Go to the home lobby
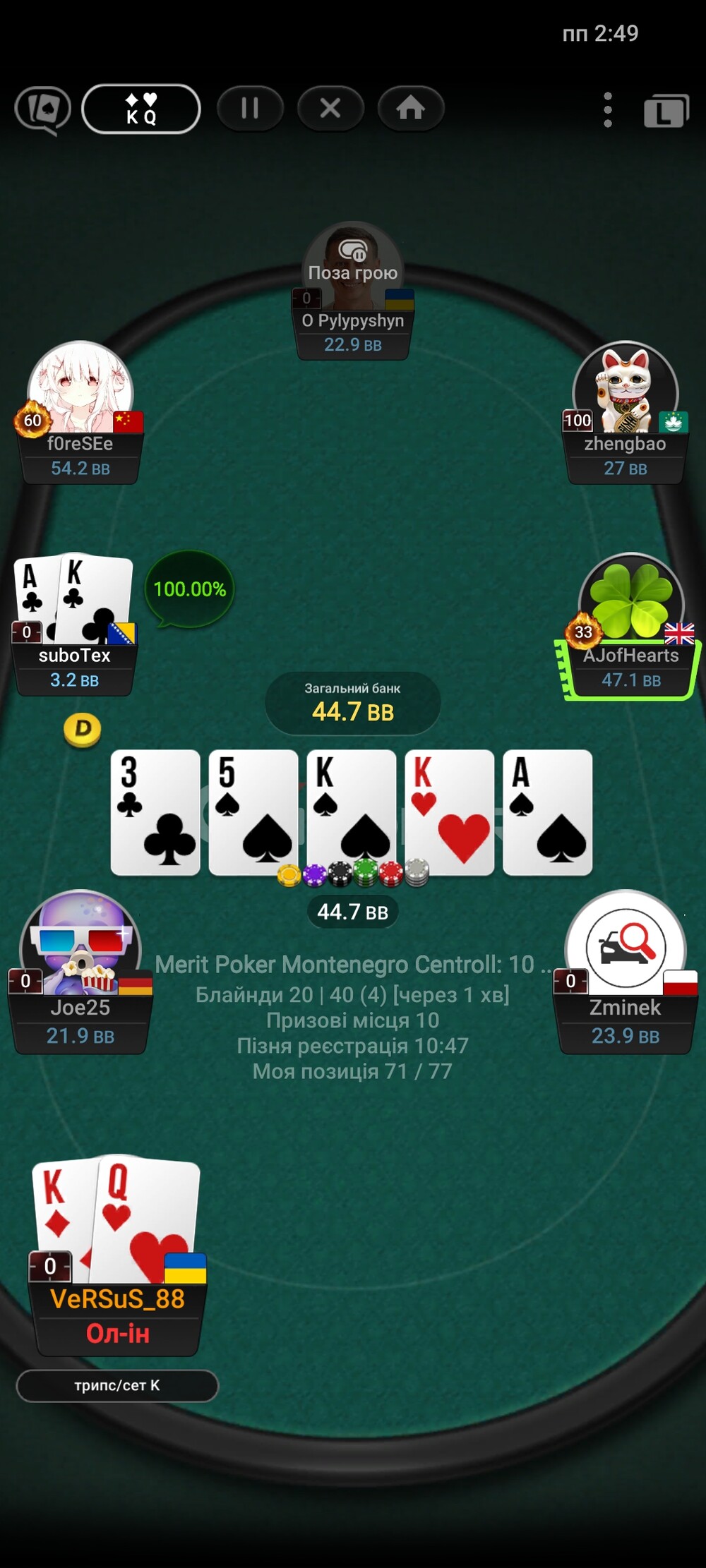Image resolution: width=706 pixels, height=1568 pixels. click(x=410, y=108)
